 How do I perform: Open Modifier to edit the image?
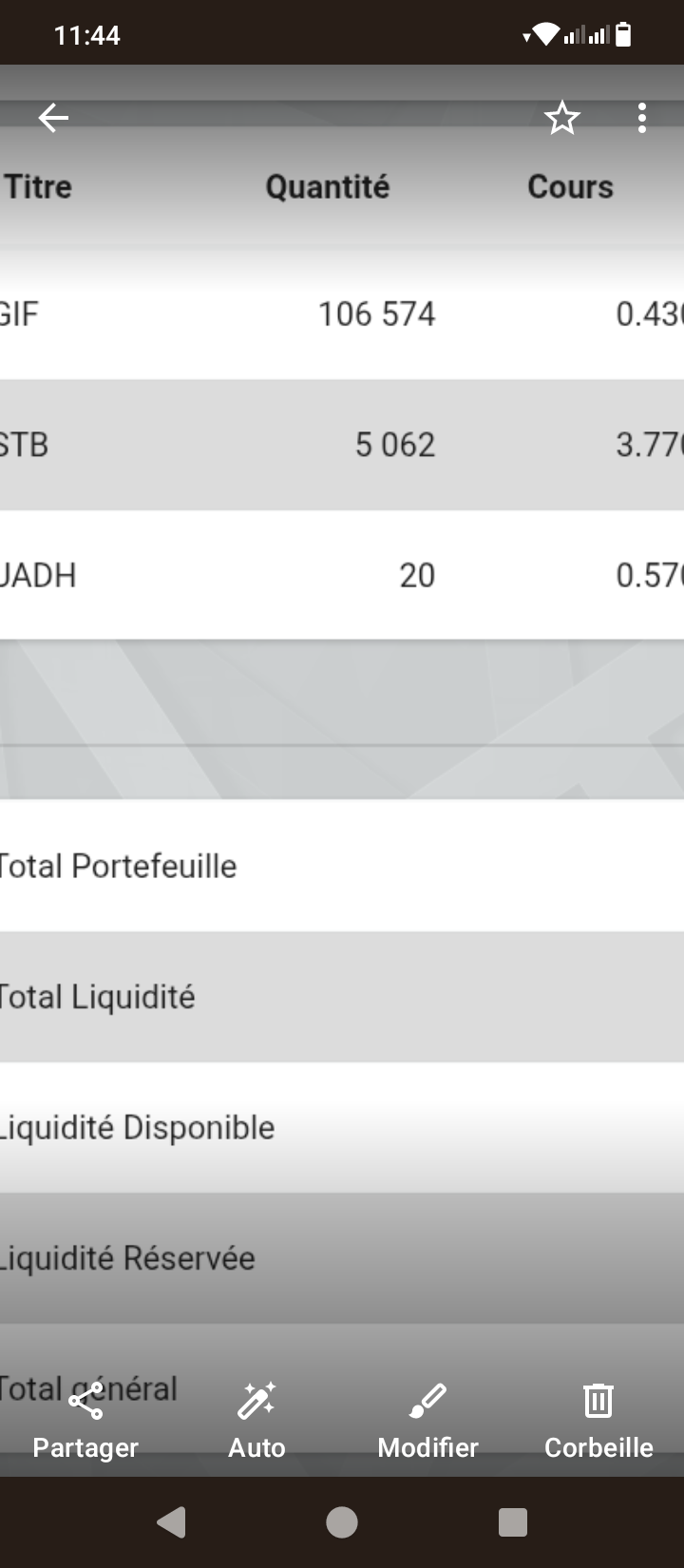[x=427, y=1419]
